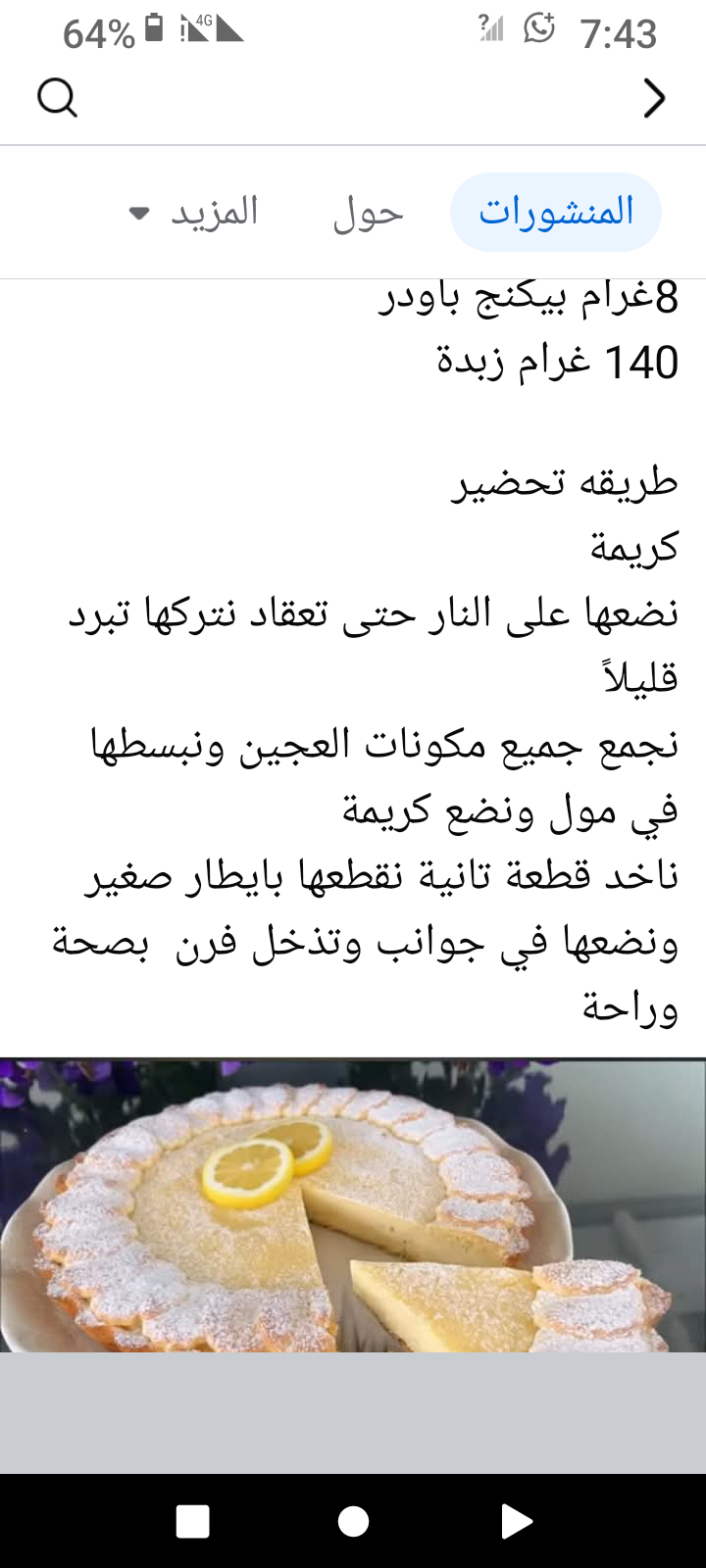Expand the المزيد dropdown menu
706x1568 pixels.
pyautogui.click(x=194, y=213)
